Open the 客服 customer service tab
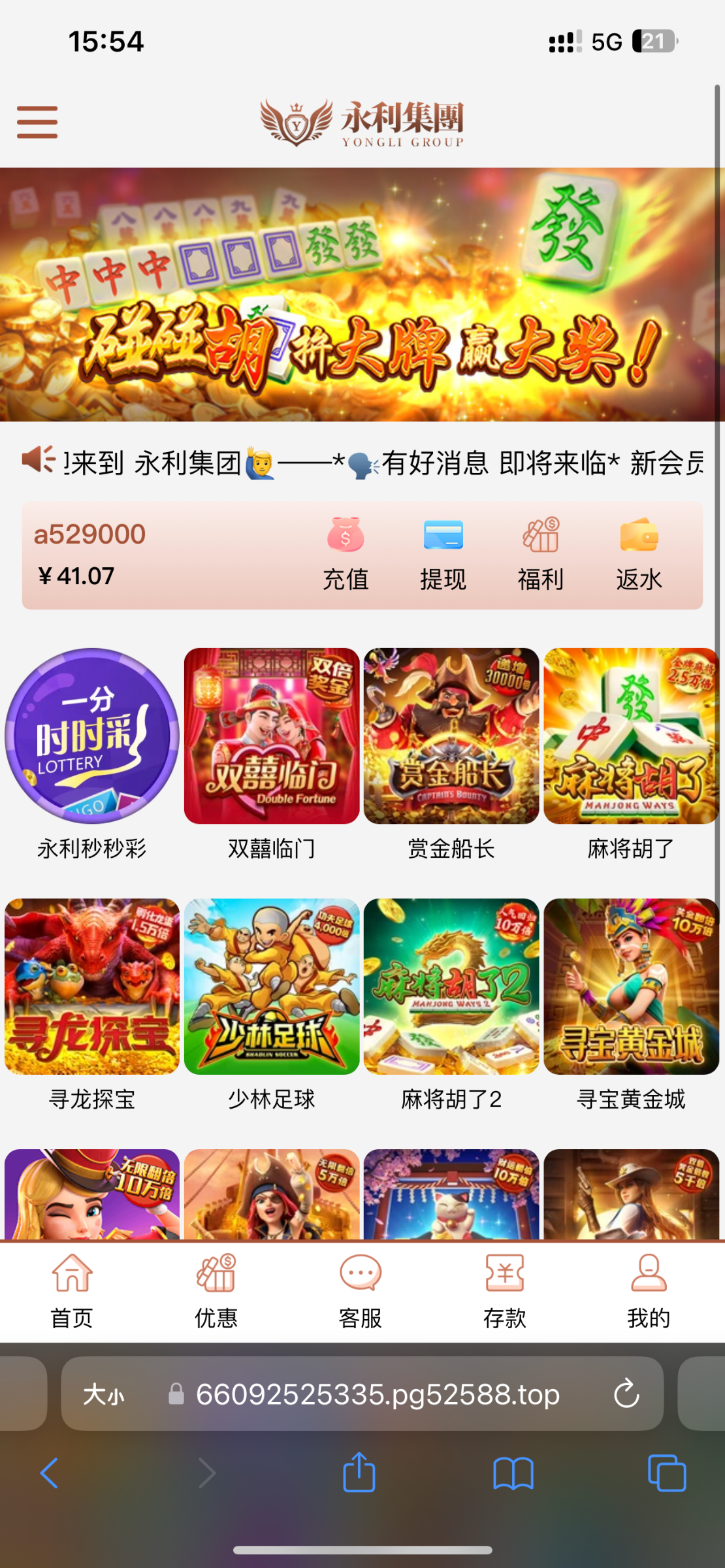Image resolution: width=725 pixels, height=1568 pixels. tap(360, 1292)
